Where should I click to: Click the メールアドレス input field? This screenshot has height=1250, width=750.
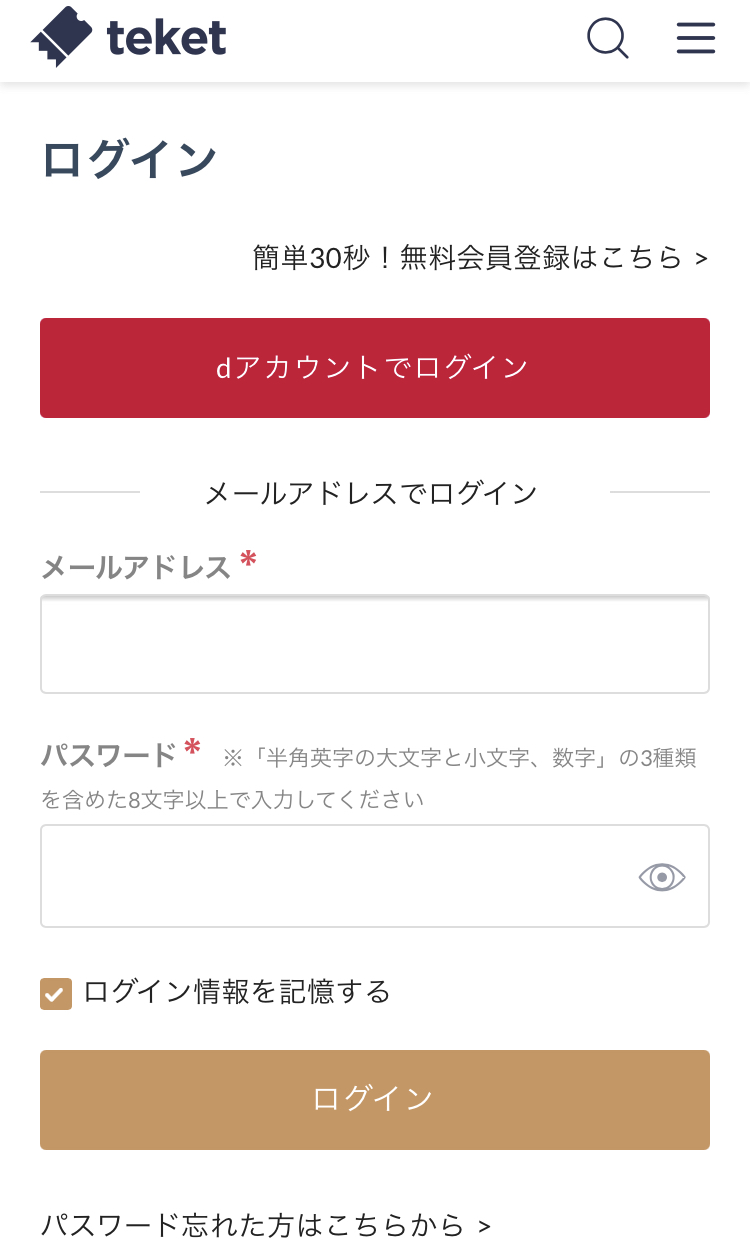coord(374,644)
